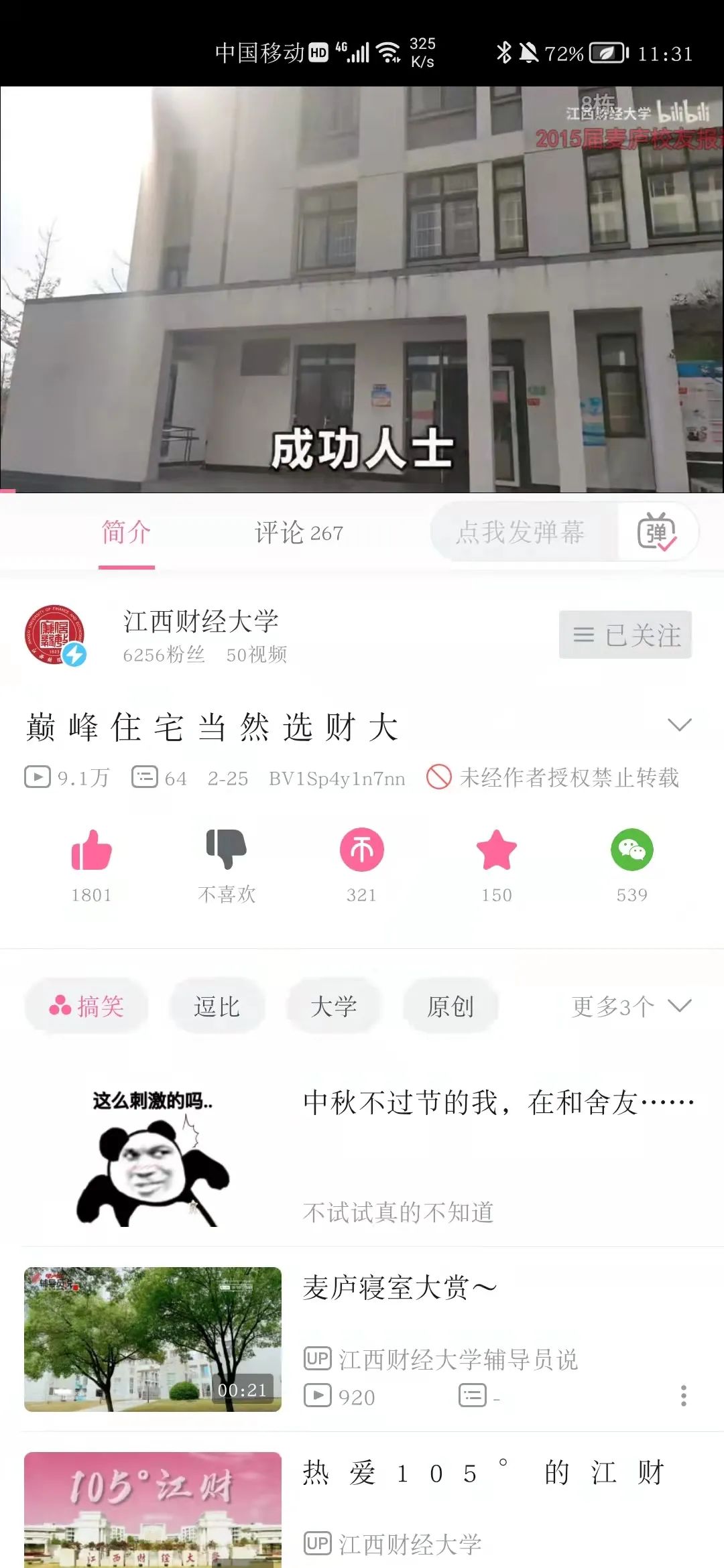724x1568 pixels.
Task: Add video to favorites star
Action: pyautogui.click(x=497, y=850)
